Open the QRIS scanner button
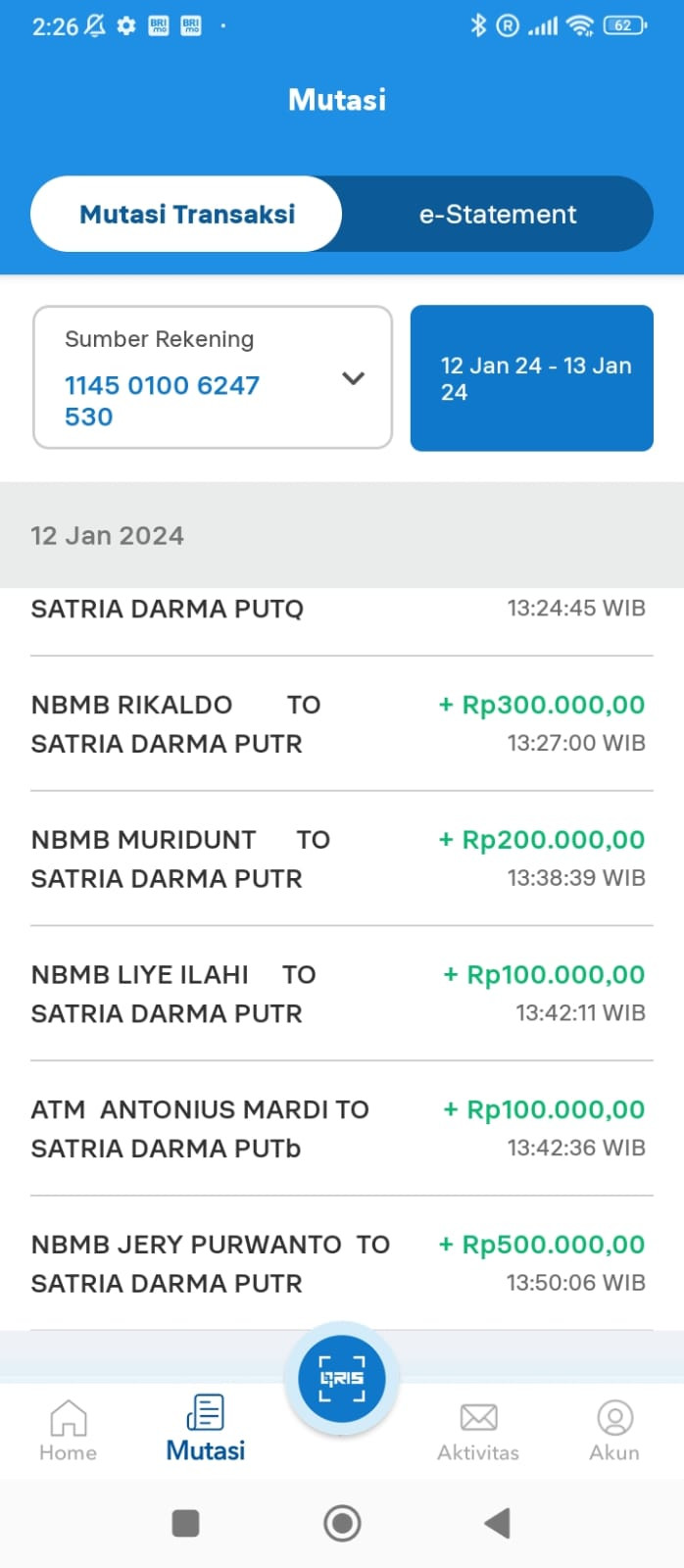This screenshot has width=684, height=1568. [342, 1378]
